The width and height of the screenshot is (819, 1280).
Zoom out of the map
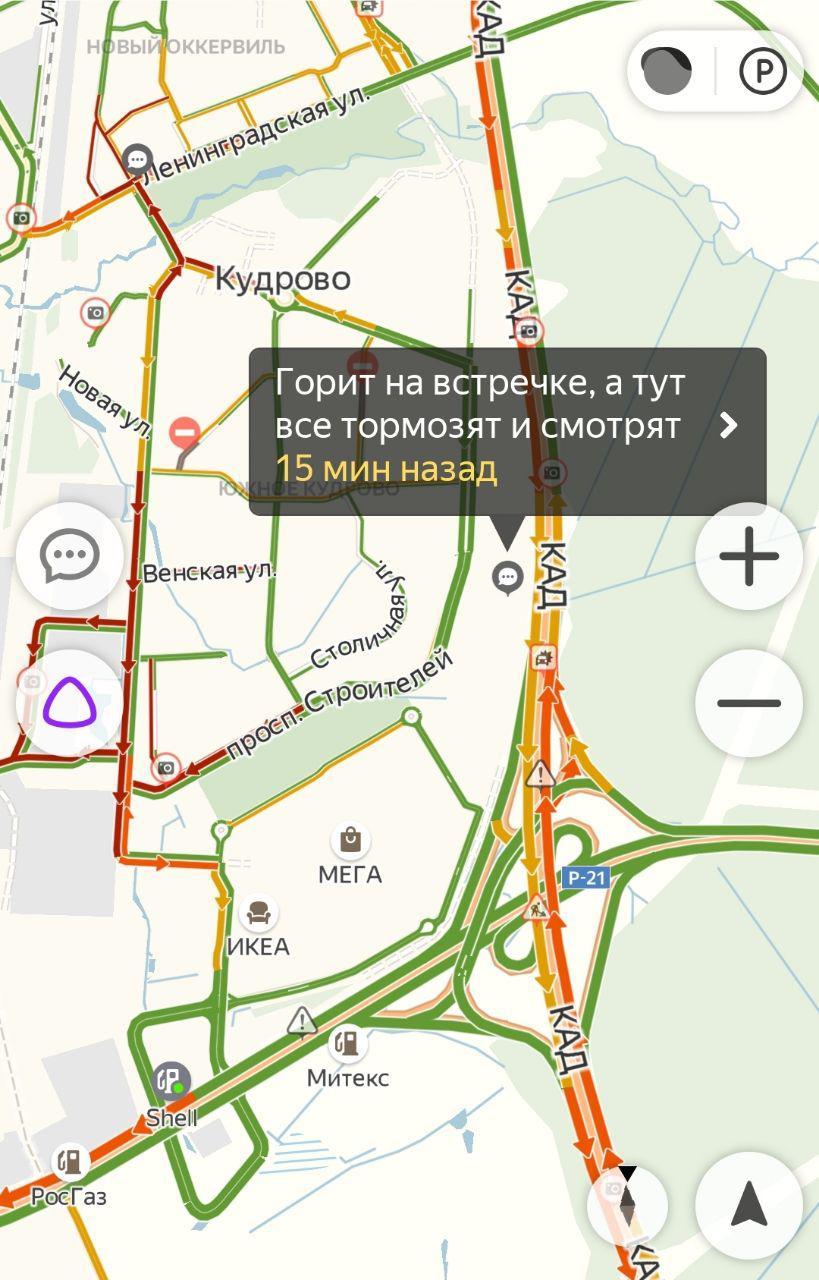749,703
